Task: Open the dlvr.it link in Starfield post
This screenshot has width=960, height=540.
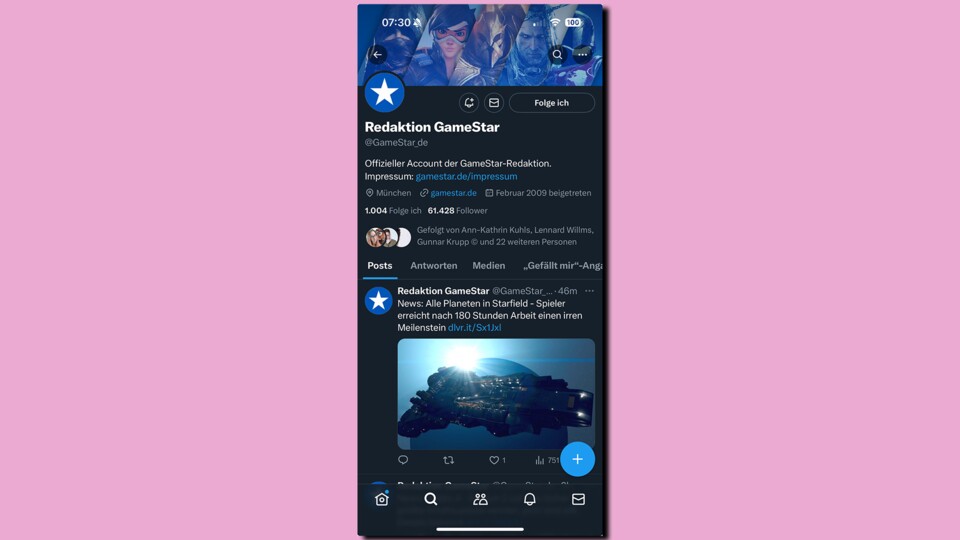Action: pos(474,327)
